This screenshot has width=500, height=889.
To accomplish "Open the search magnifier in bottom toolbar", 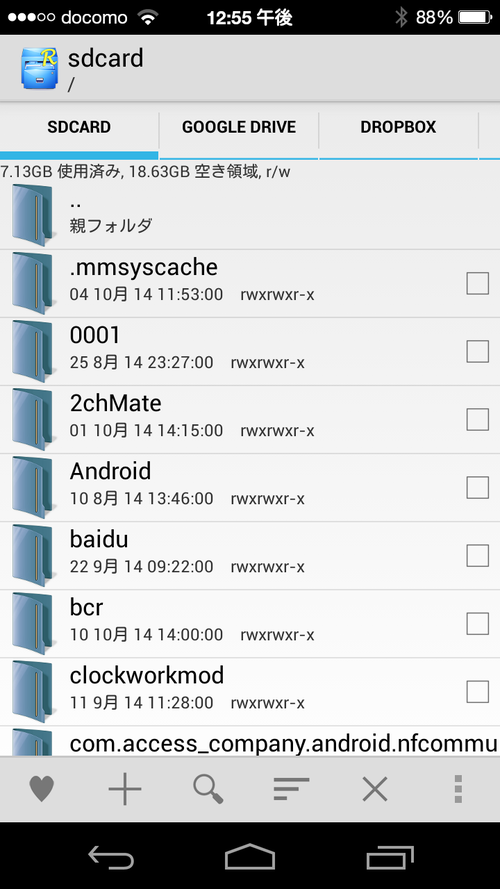I will point(208,789).
